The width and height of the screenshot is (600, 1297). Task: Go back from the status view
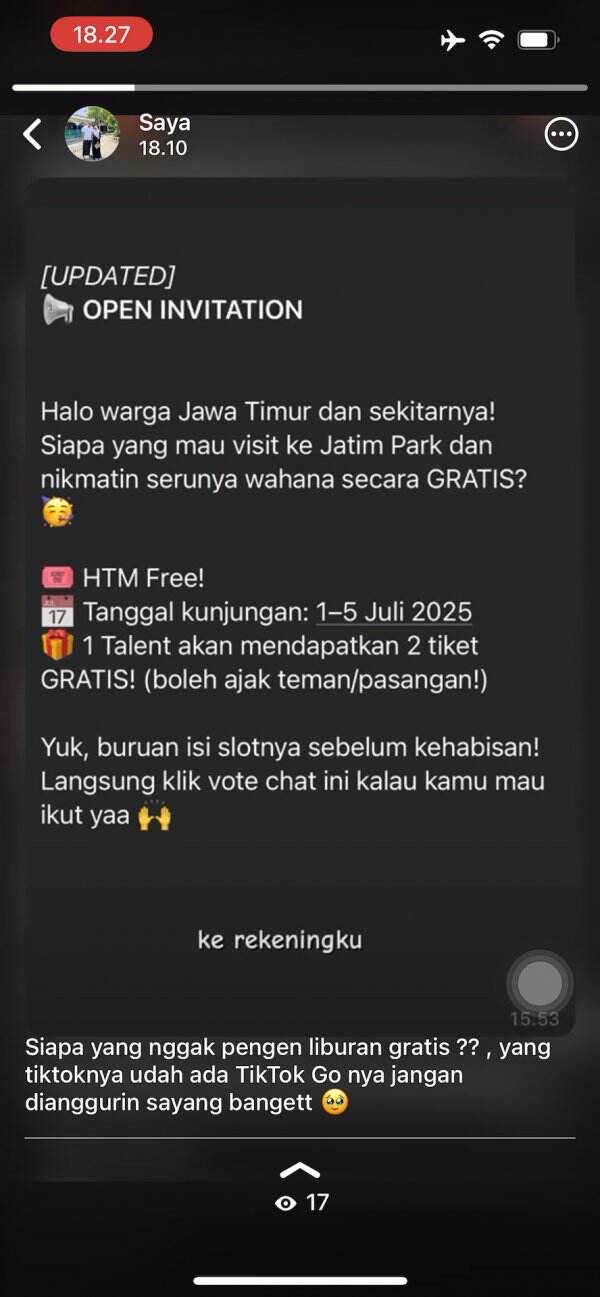[33, 134]
